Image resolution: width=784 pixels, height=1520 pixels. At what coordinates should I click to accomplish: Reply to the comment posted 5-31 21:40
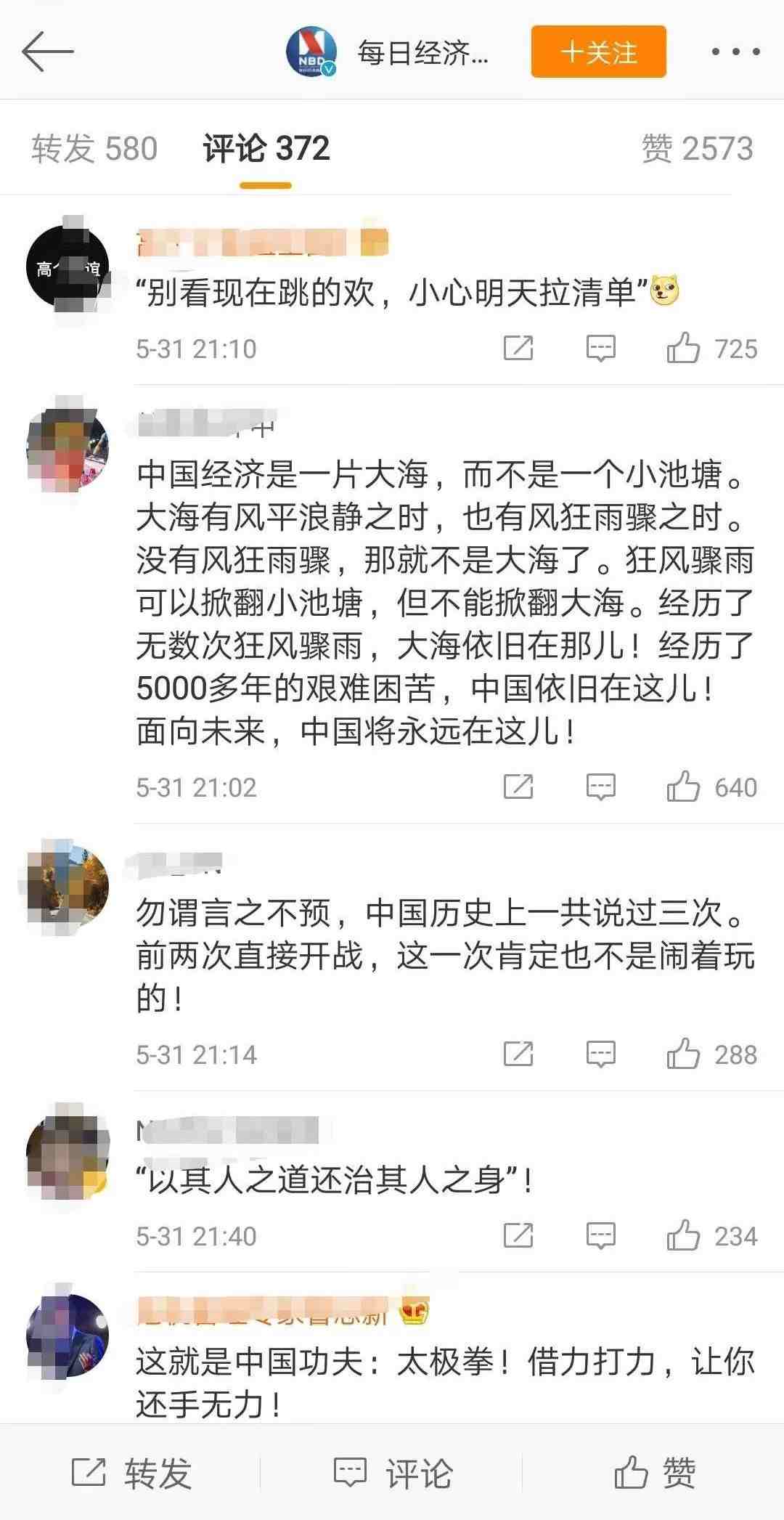click(600, 1236)
